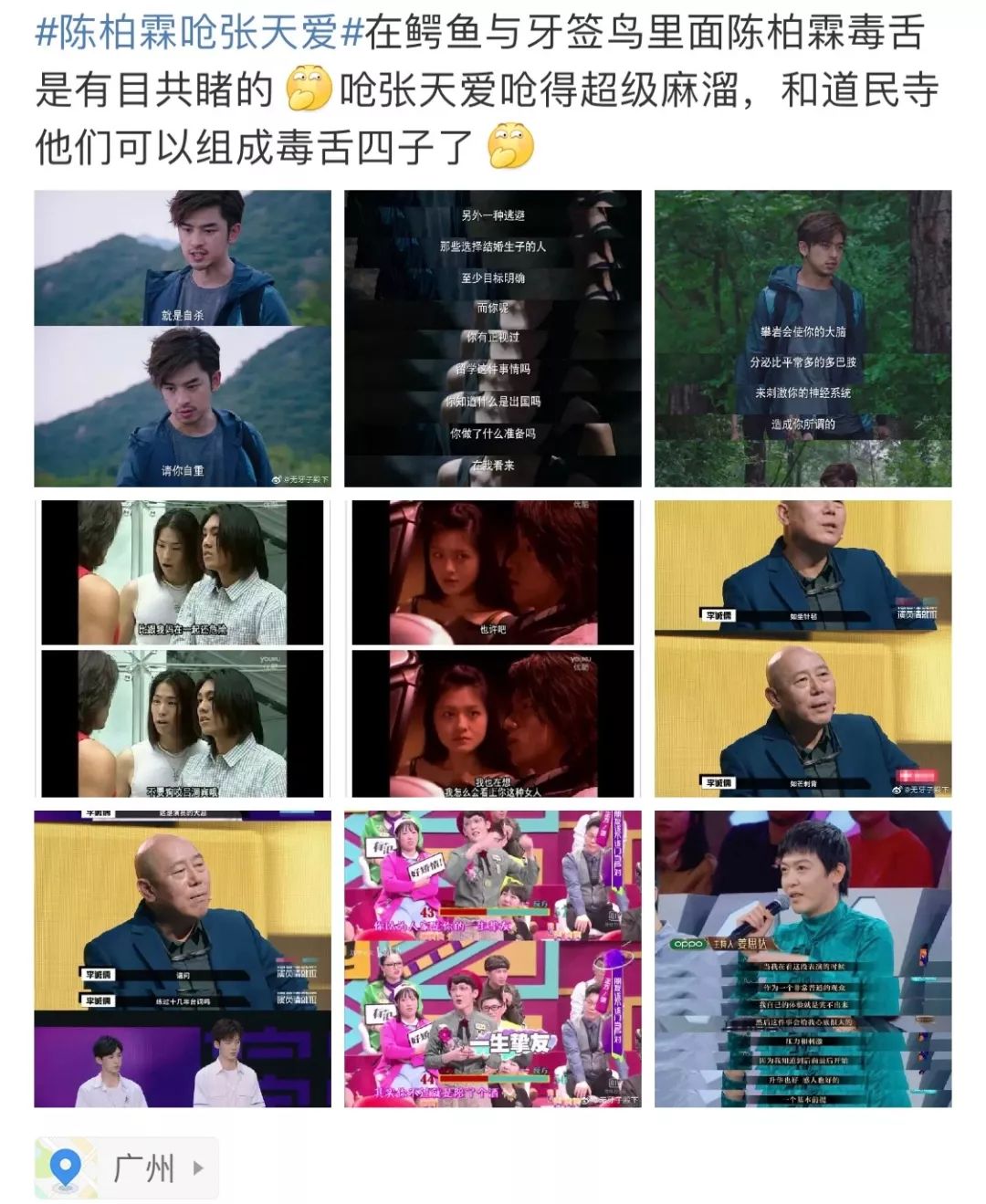
Task: Open the 广州 location tag
Action: coord(126,1167)
